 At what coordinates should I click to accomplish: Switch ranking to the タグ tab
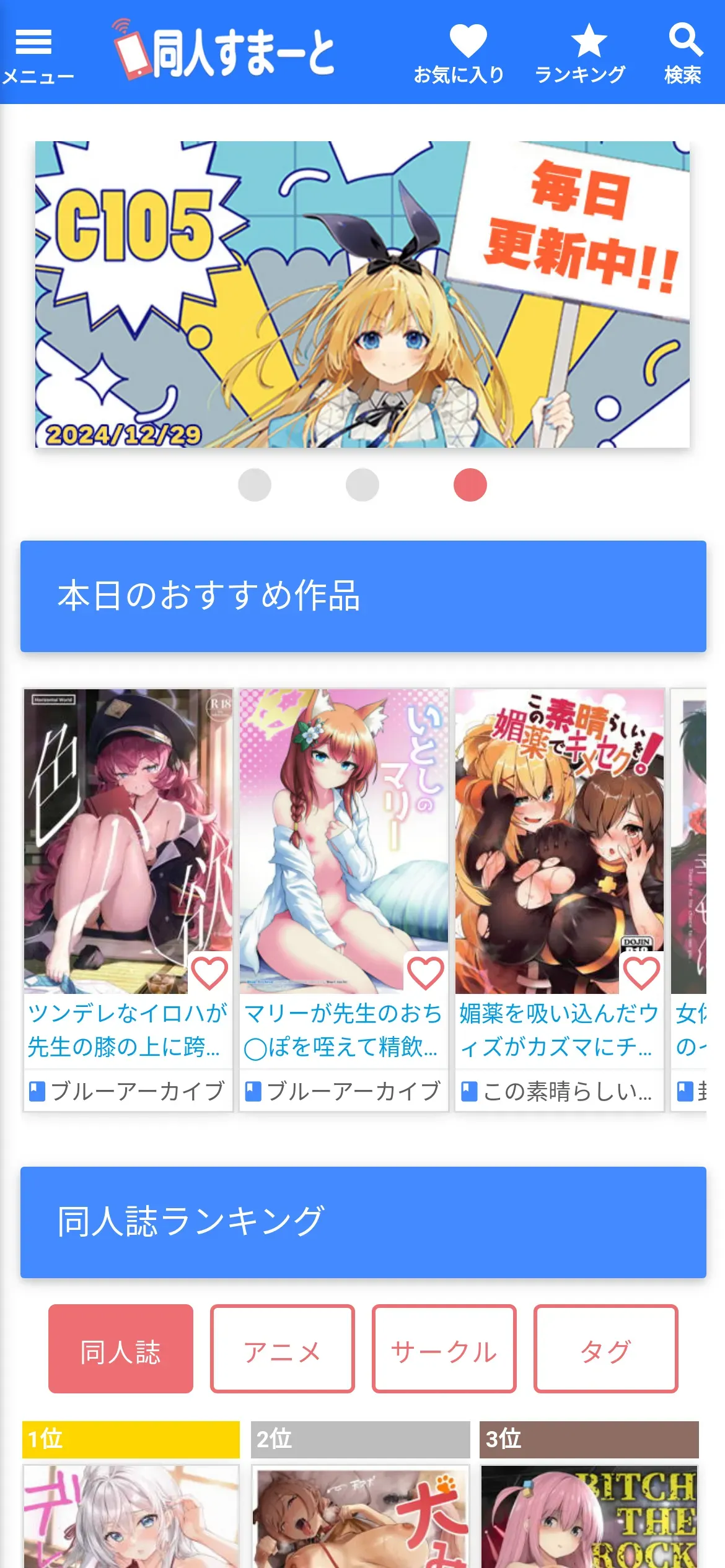(606, 1349)
